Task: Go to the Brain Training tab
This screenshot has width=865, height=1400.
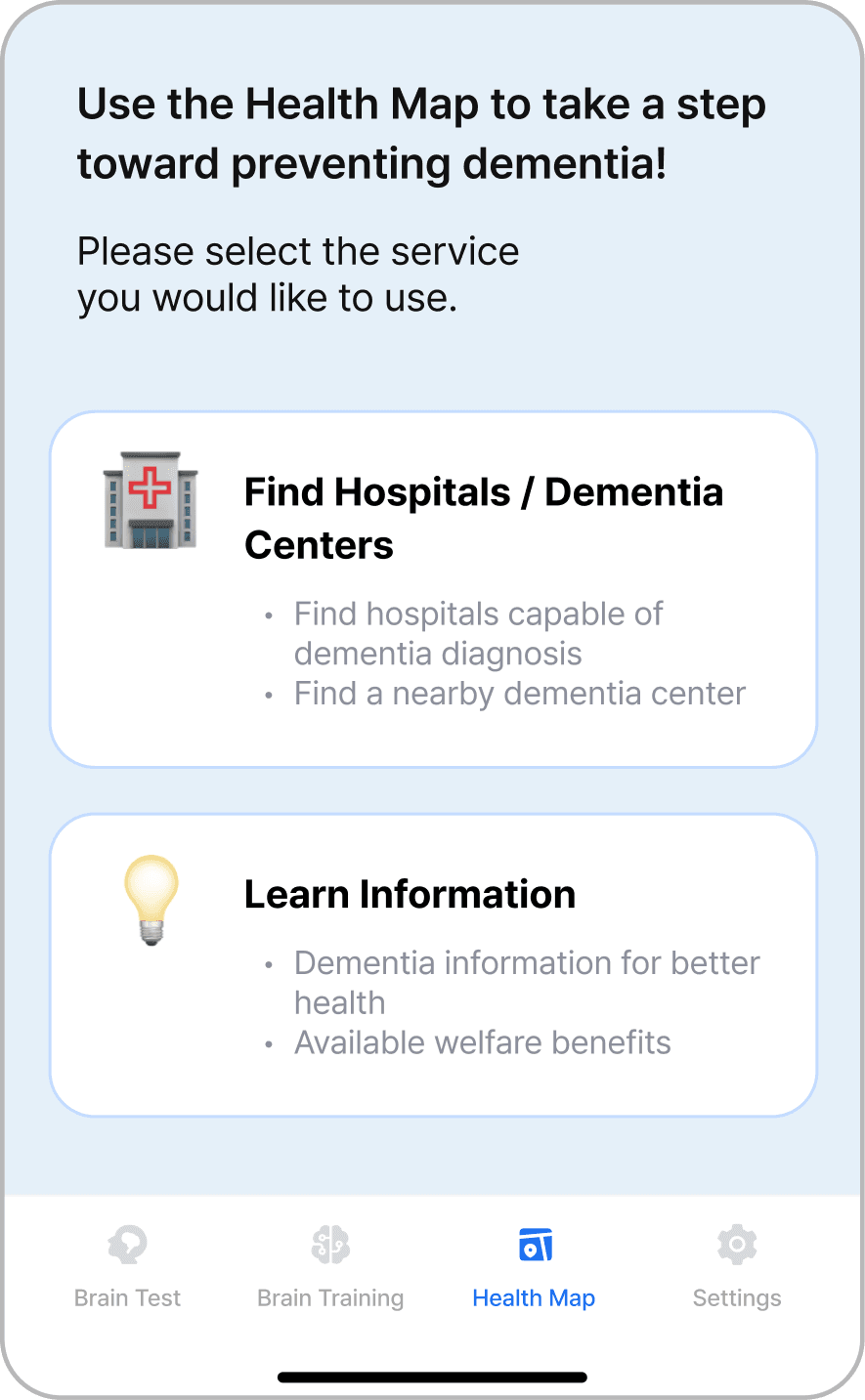Action: 330,1266
